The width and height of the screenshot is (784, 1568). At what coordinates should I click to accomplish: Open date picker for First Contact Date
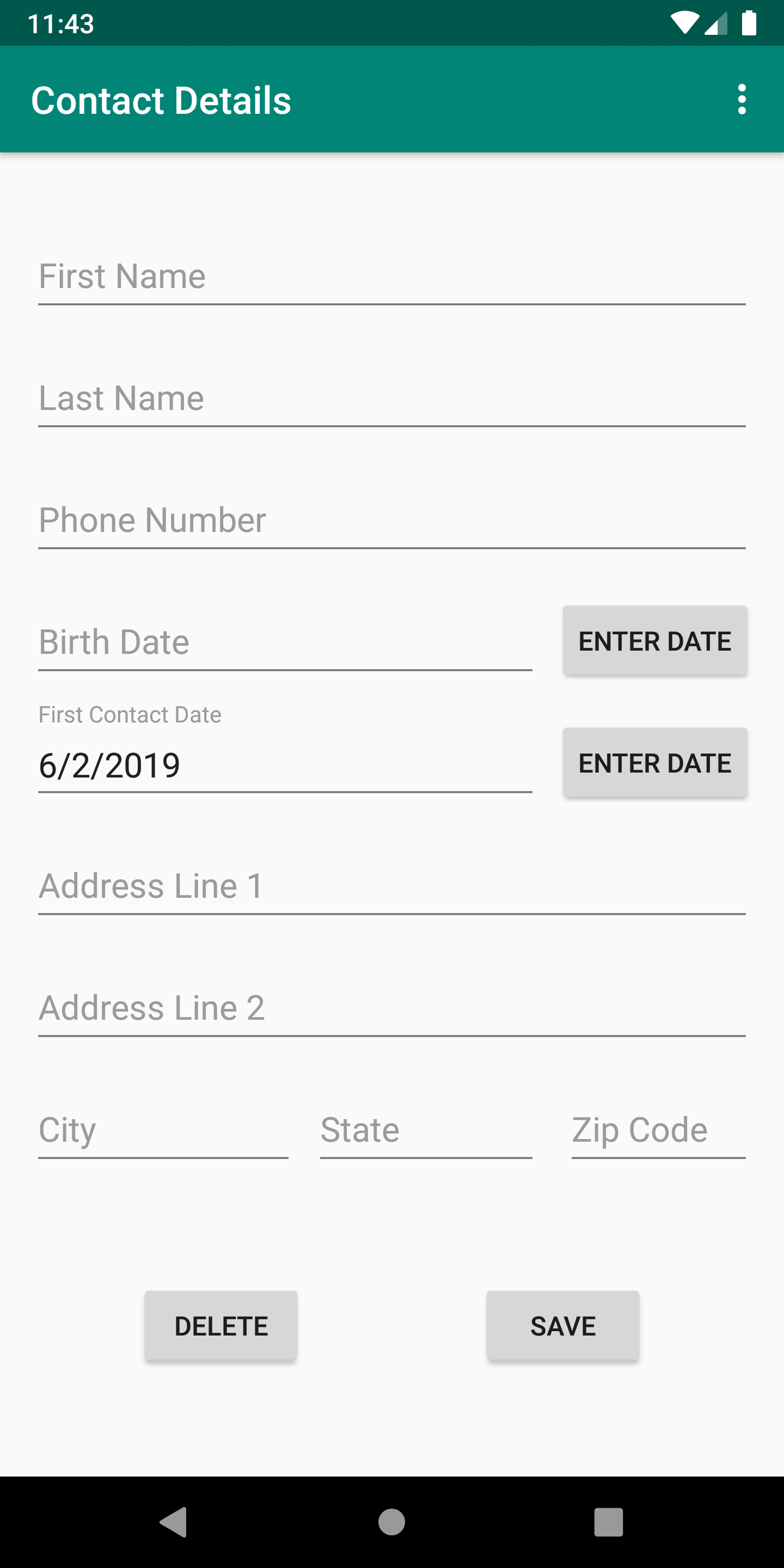tap(654, 763)
